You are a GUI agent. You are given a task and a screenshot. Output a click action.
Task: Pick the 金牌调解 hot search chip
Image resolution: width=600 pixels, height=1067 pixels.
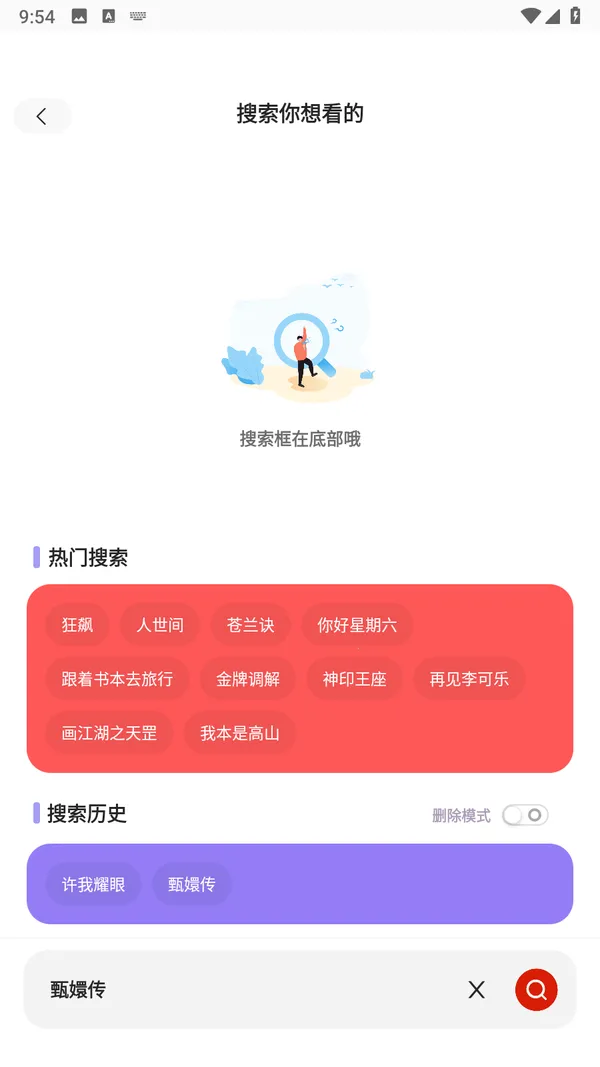pos(248,679)
